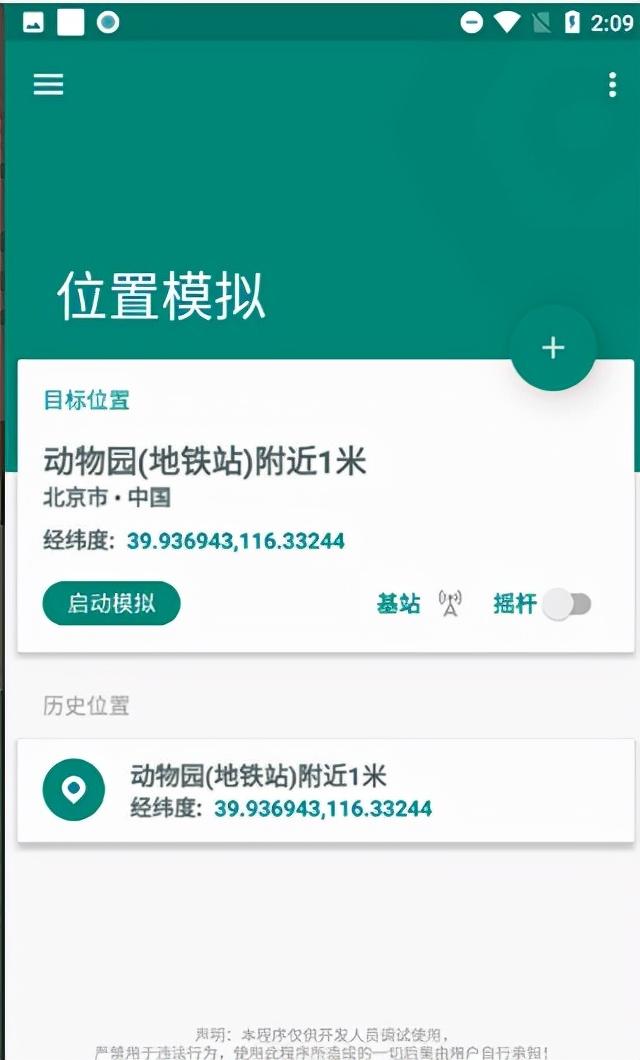Tap the 启动模拟 button
The image size is (640, 1060).
[111, 604]
